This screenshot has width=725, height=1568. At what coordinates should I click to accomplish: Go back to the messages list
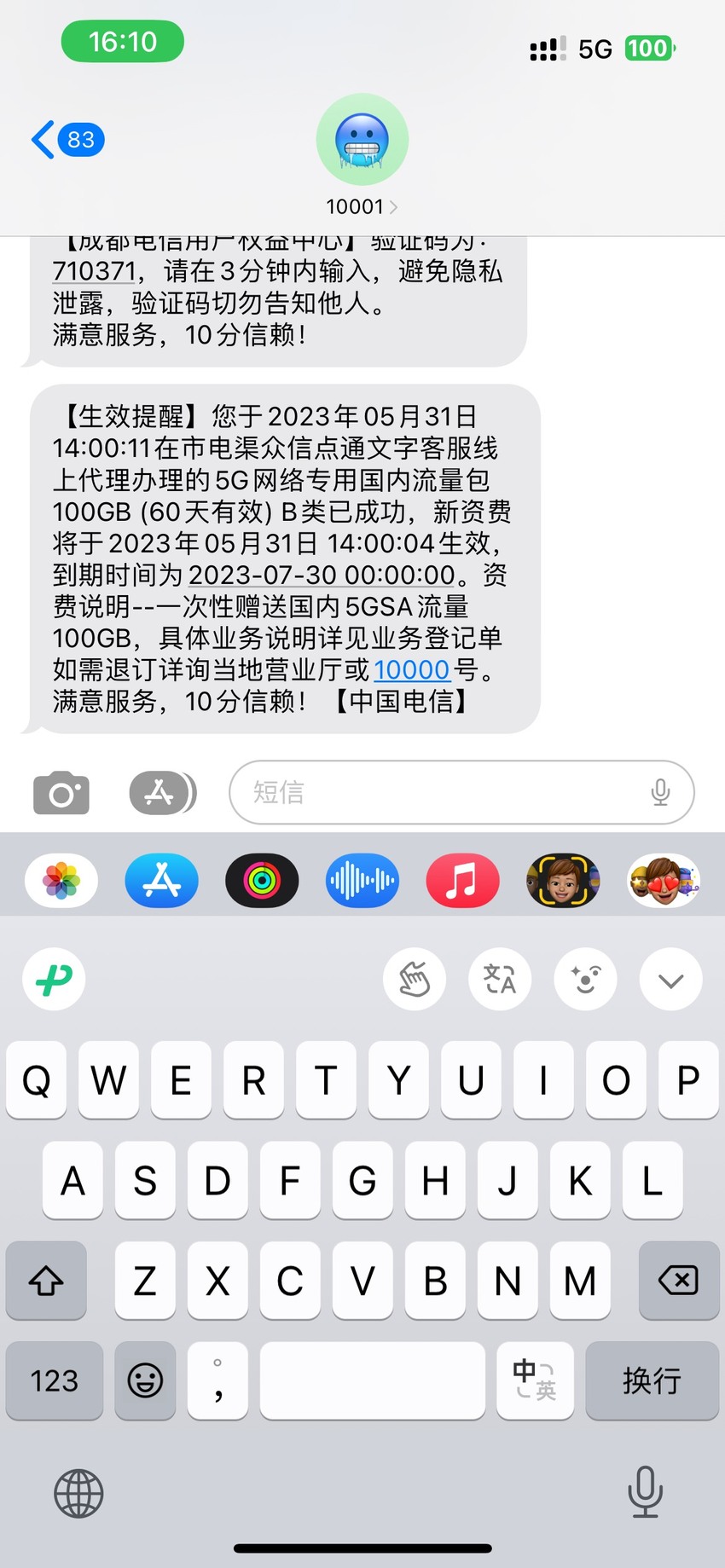click(x=67, y=140)
